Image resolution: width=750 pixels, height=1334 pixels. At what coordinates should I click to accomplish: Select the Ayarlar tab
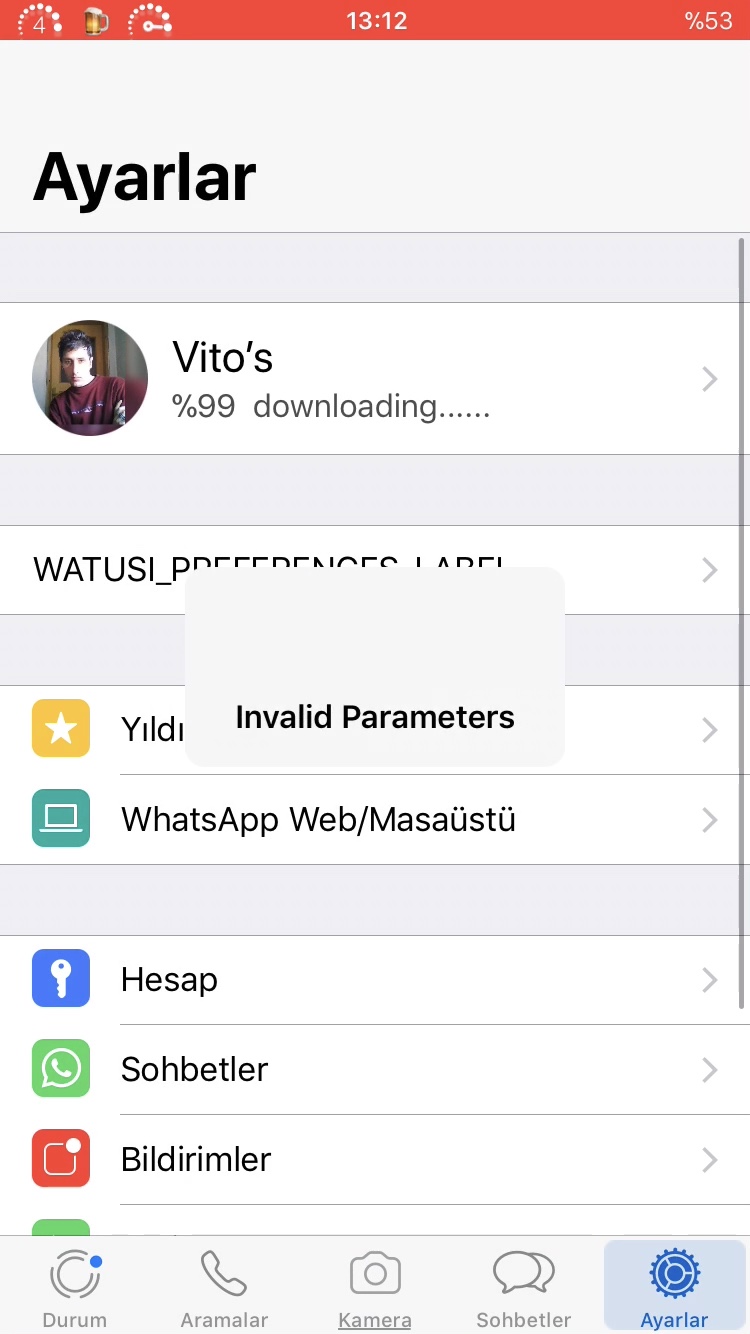pyautogui.click(x=674, y=1288)
